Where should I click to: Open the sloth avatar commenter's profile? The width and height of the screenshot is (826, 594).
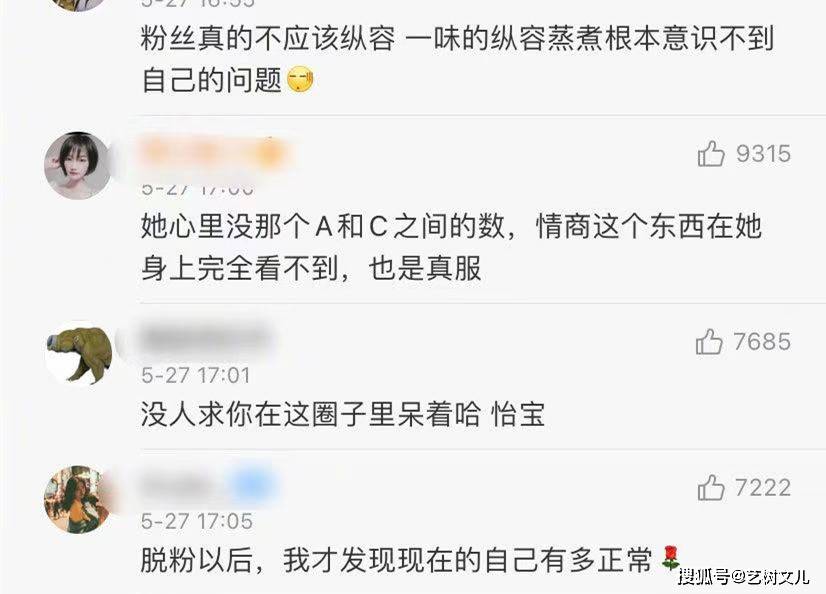click(x=78, y=352)
